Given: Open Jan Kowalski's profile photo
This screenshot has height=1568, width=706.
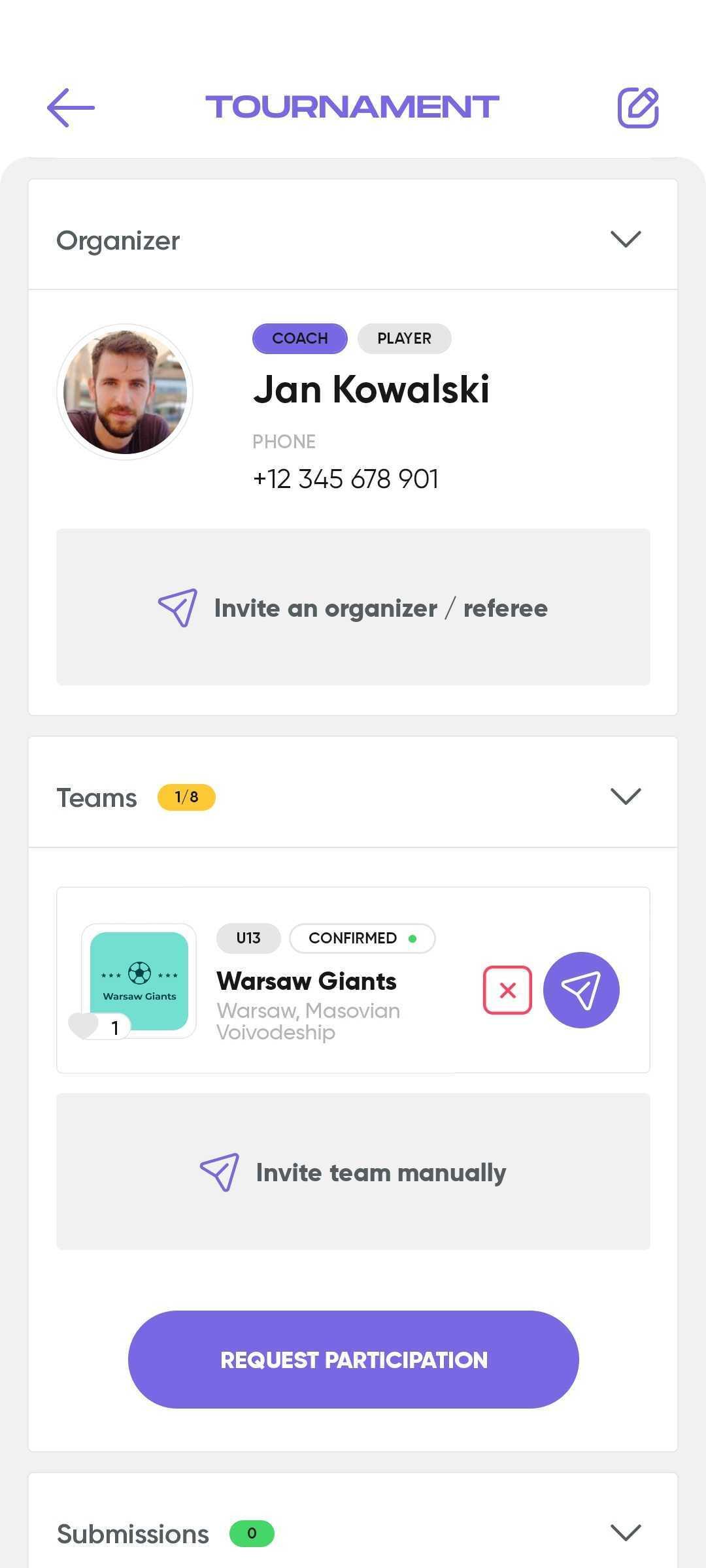Looking at the screenshot, I should click(x=125, y=392).
